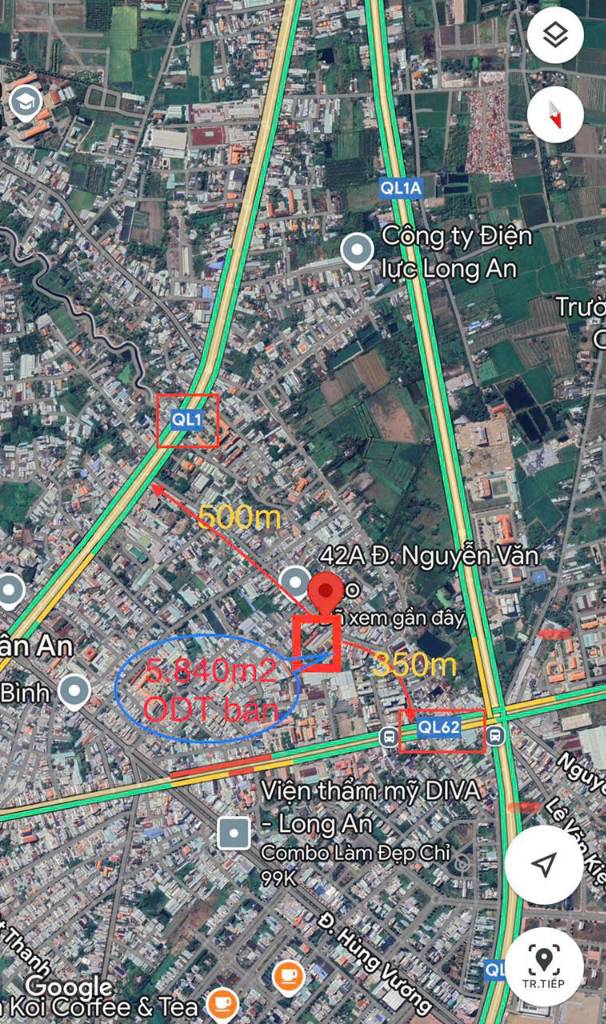Center map on my current location
This screenshot has width=606, height=1024.
tap(543, 864)
